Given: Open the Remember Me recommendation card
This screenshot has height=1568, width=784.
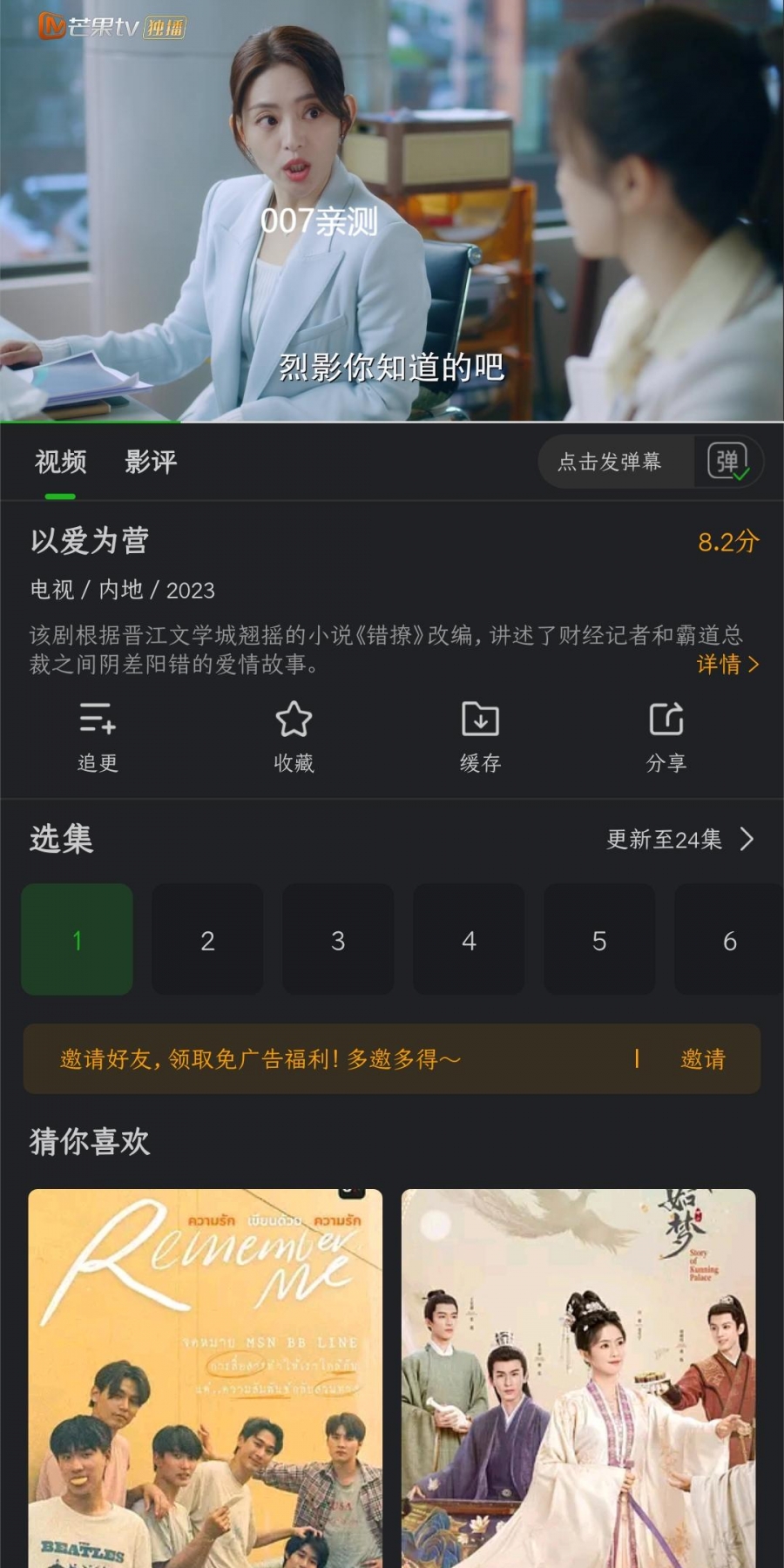Looking at the screenshot, I should tap(206, 1376).
